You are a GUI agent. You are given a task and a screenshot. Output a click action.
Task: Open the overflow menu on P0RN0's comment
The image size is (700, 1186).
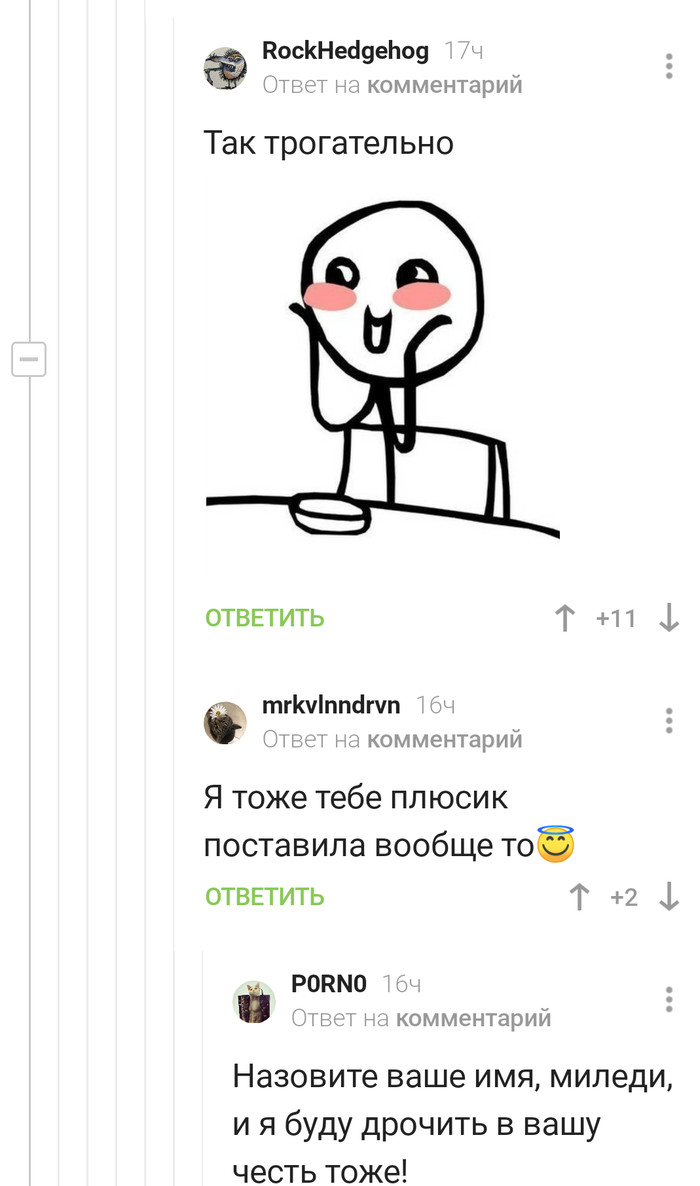[669, 1000]
